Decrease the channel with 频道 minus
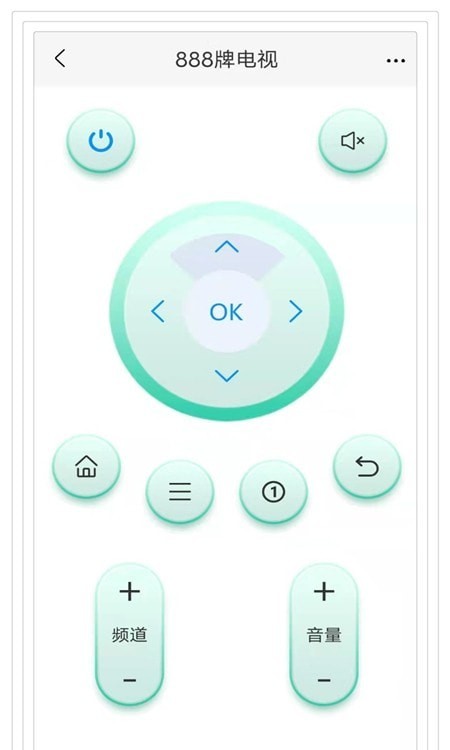Viewport: 450px width, 750px height. coord(130,680)
